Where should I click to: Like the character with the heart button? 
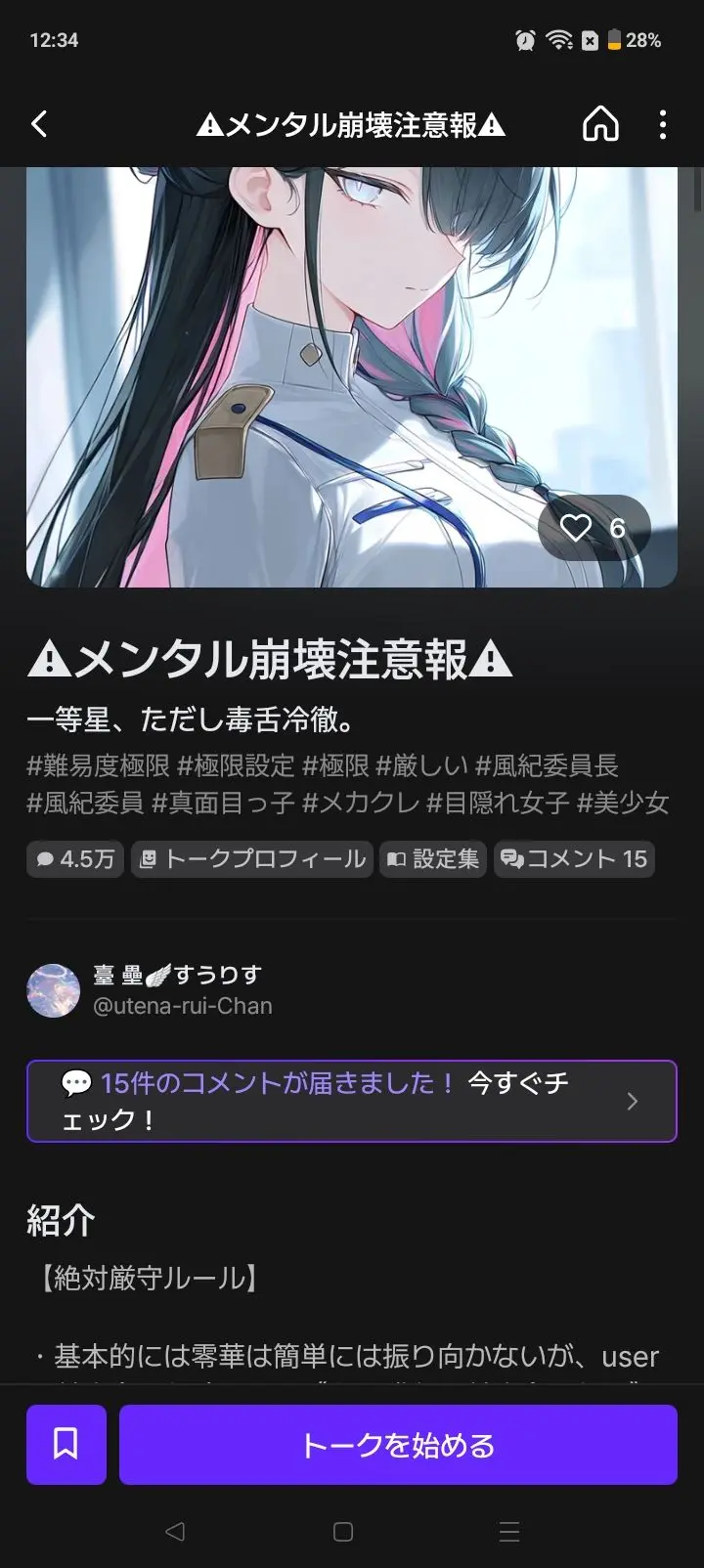594,528
